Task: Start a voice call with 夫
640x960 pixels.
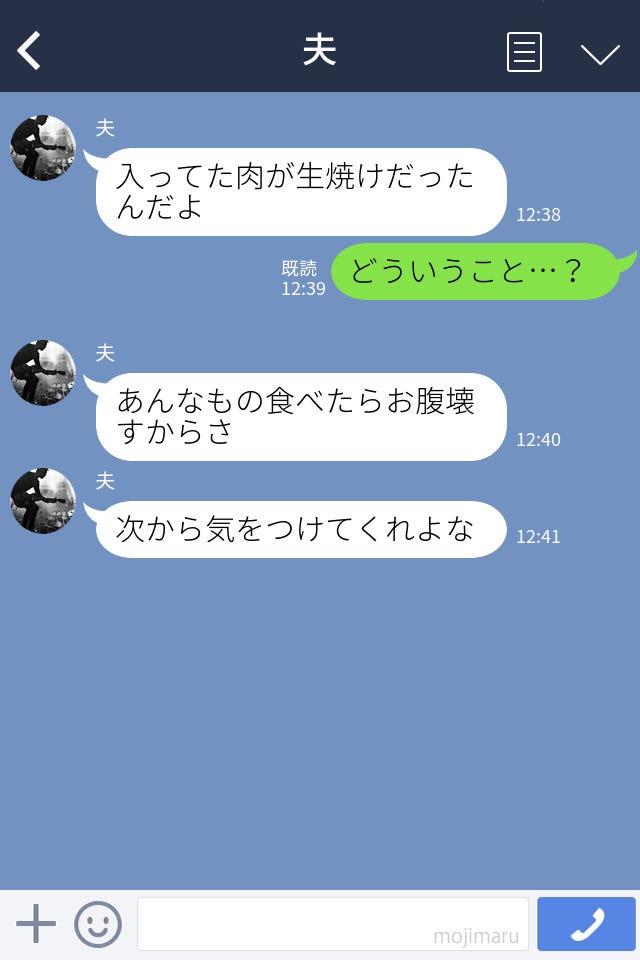Action: click(586, 924)
